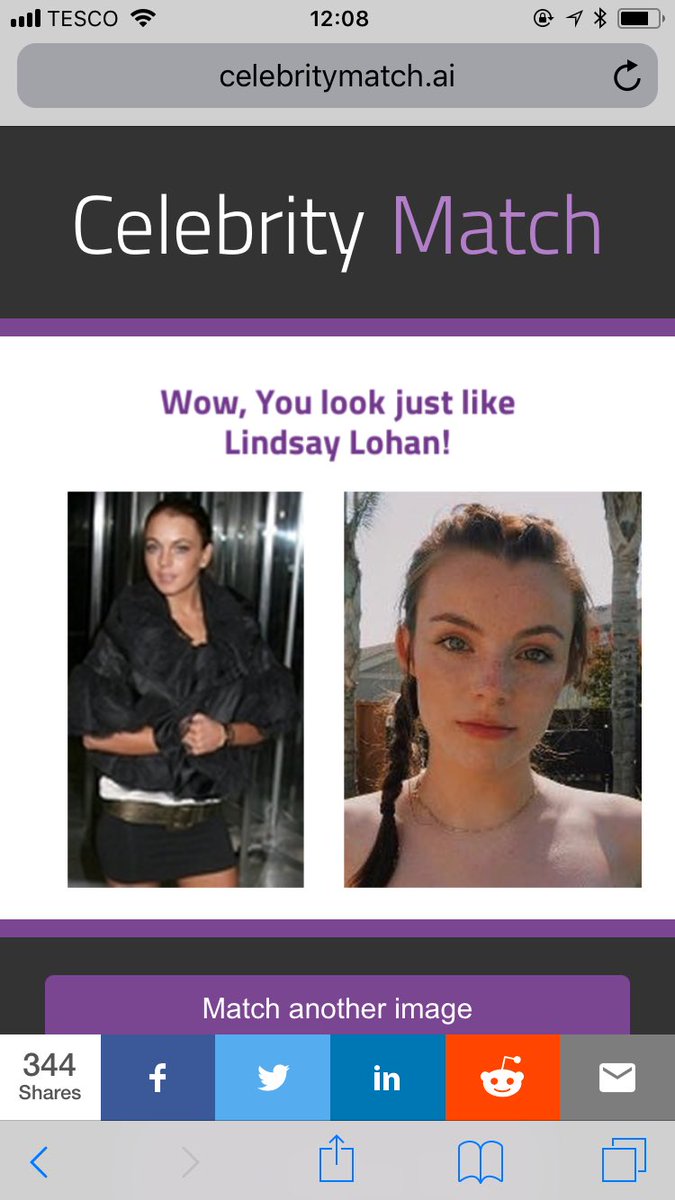675x1200 pixels.
Task: Go back to previous page
Action: (39, 1162)
